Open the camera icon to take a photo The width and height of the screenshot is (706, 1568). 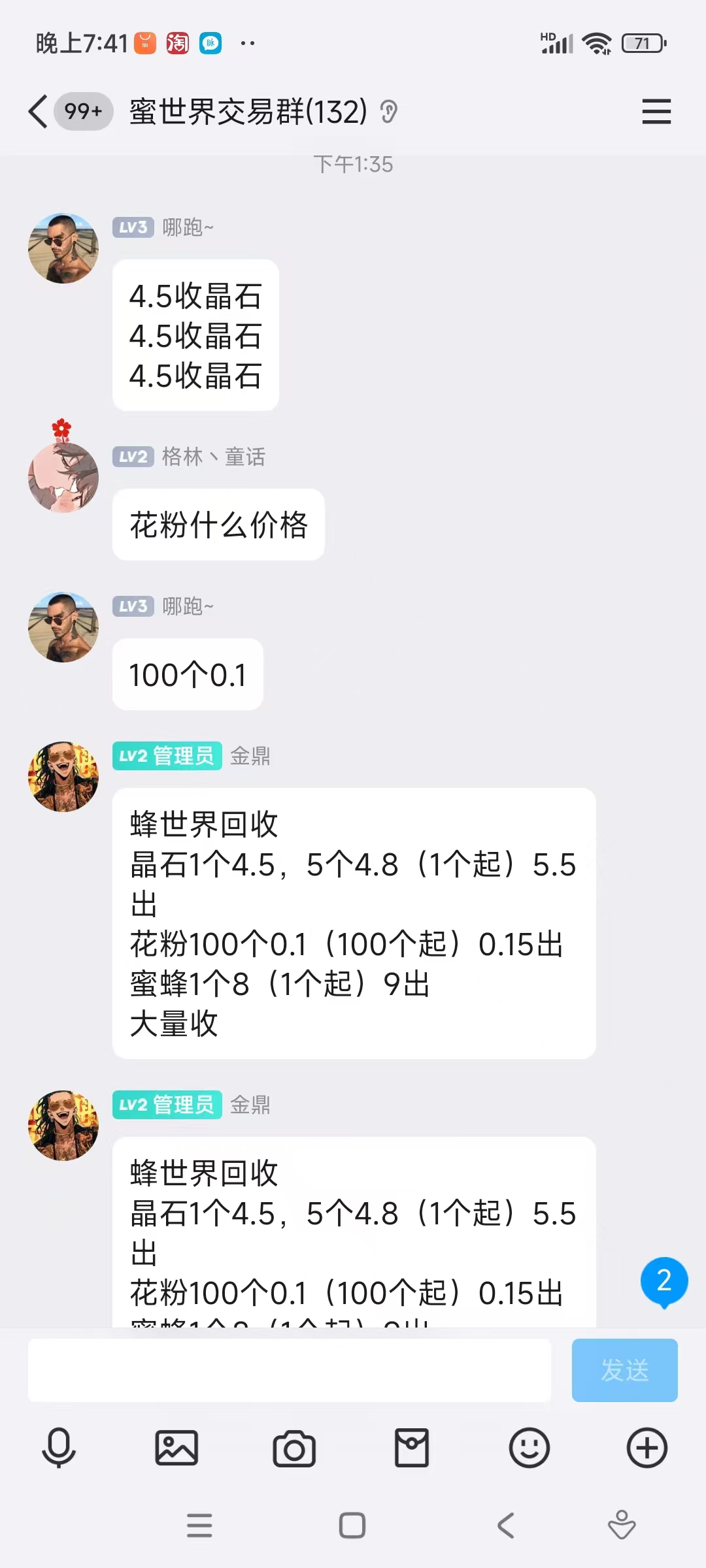click(x=294, y=1448)
